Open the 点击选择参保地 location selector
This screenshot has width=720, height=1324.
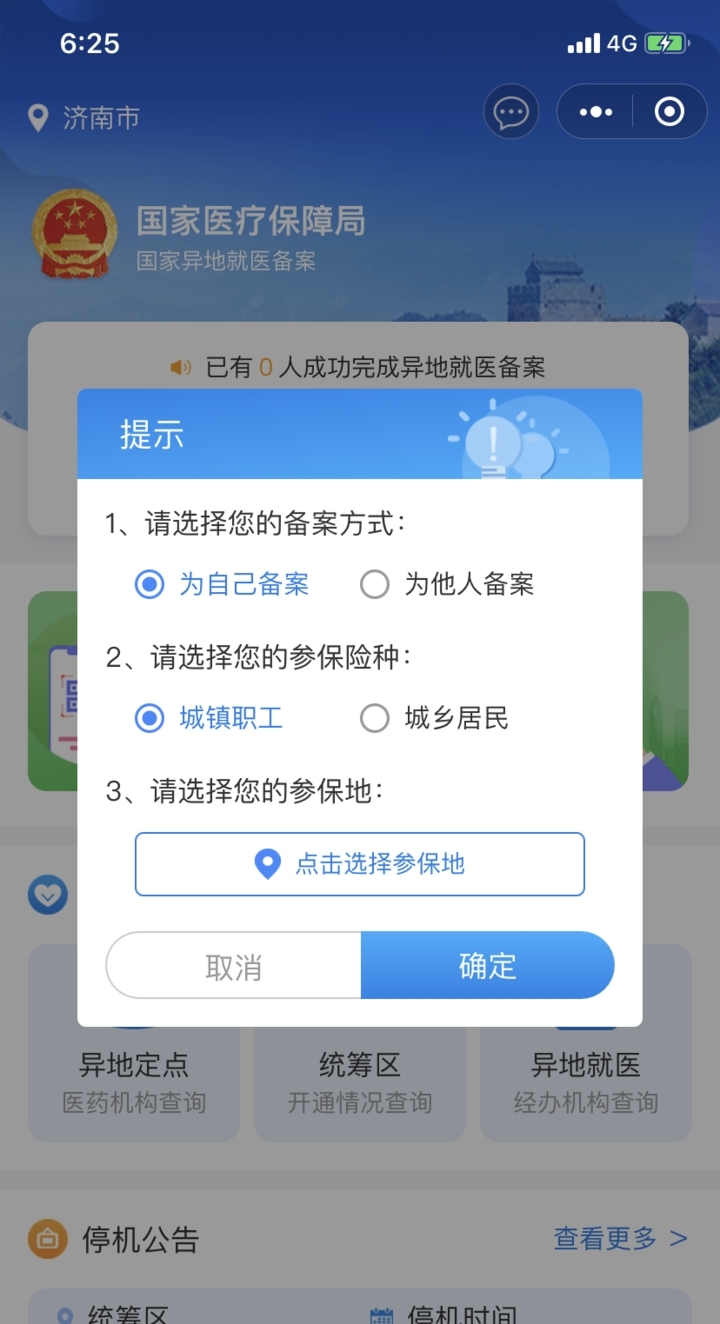pos(359,864)
